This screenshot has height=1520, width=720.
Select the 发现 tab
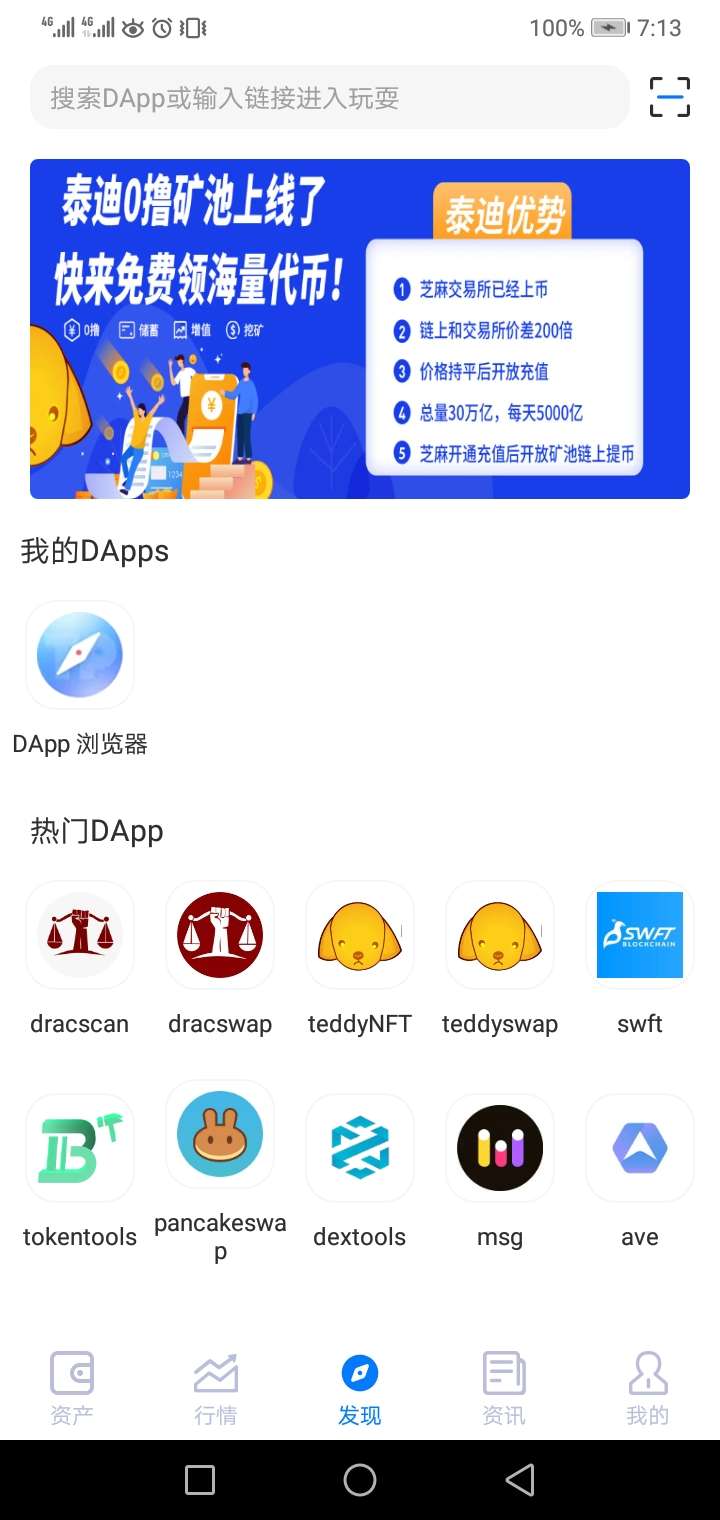tap(360, 1388)
